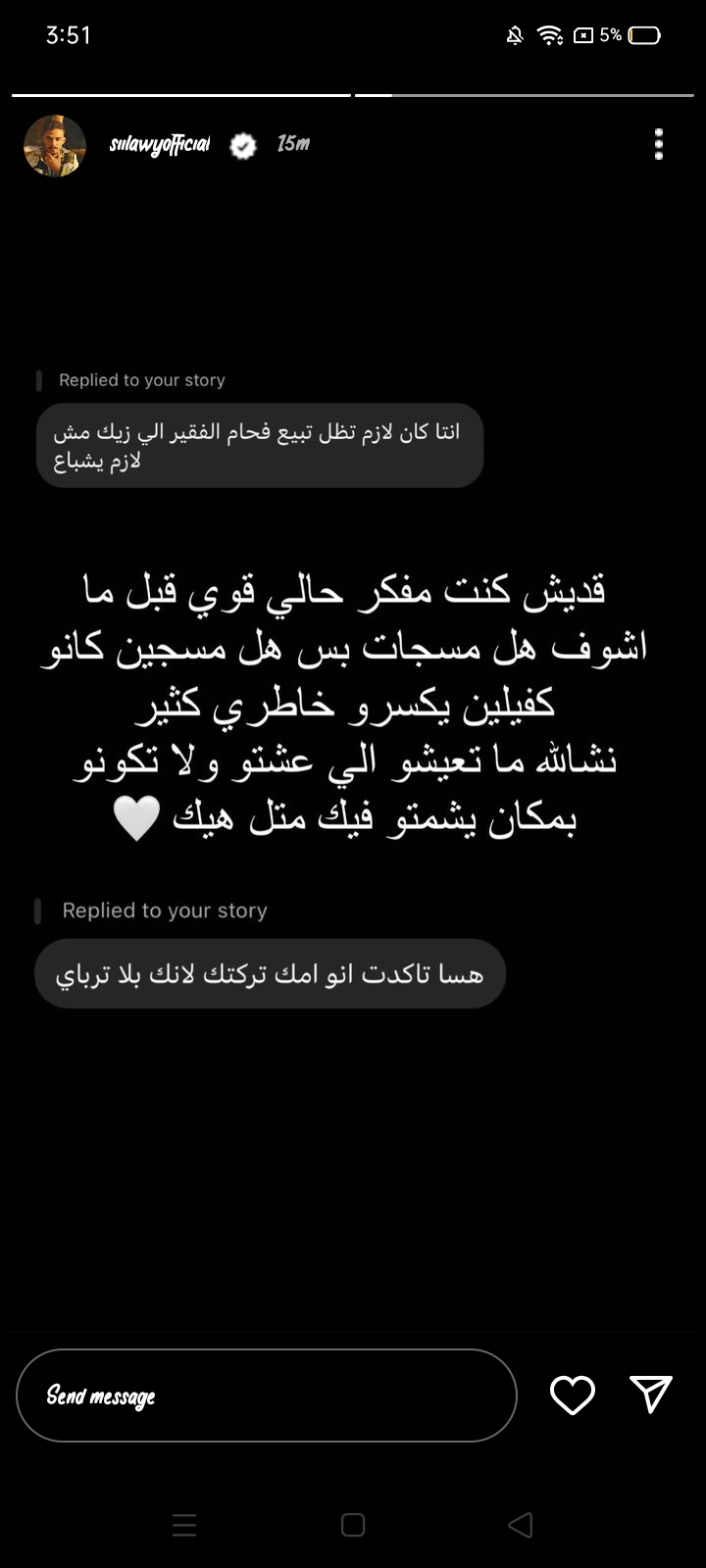Open the story's three-dot options menu
Image resolution: width=706 pixels, height=1568 pixels.
point(659,144)
